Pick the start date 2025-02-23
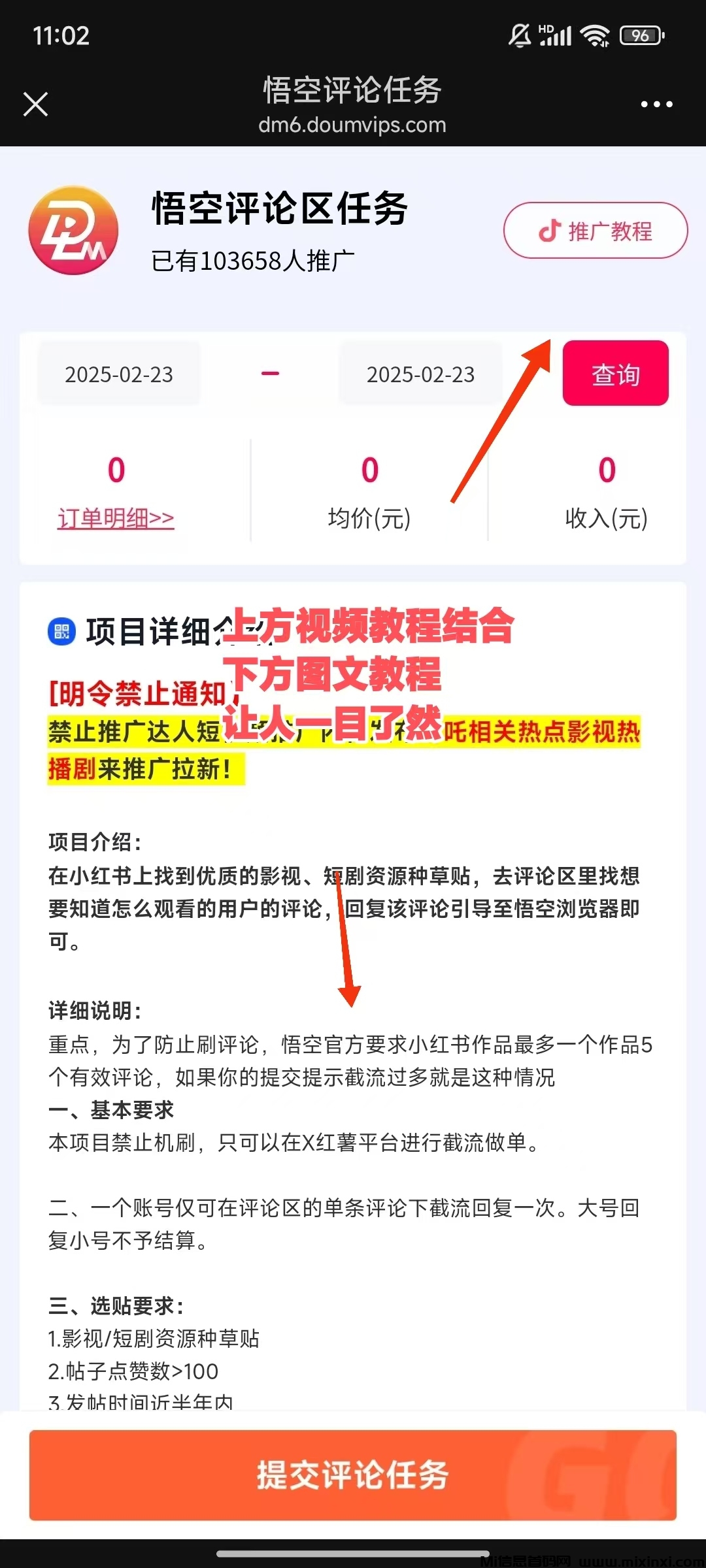The image size is (706, 1568). [x=119, y=374]
